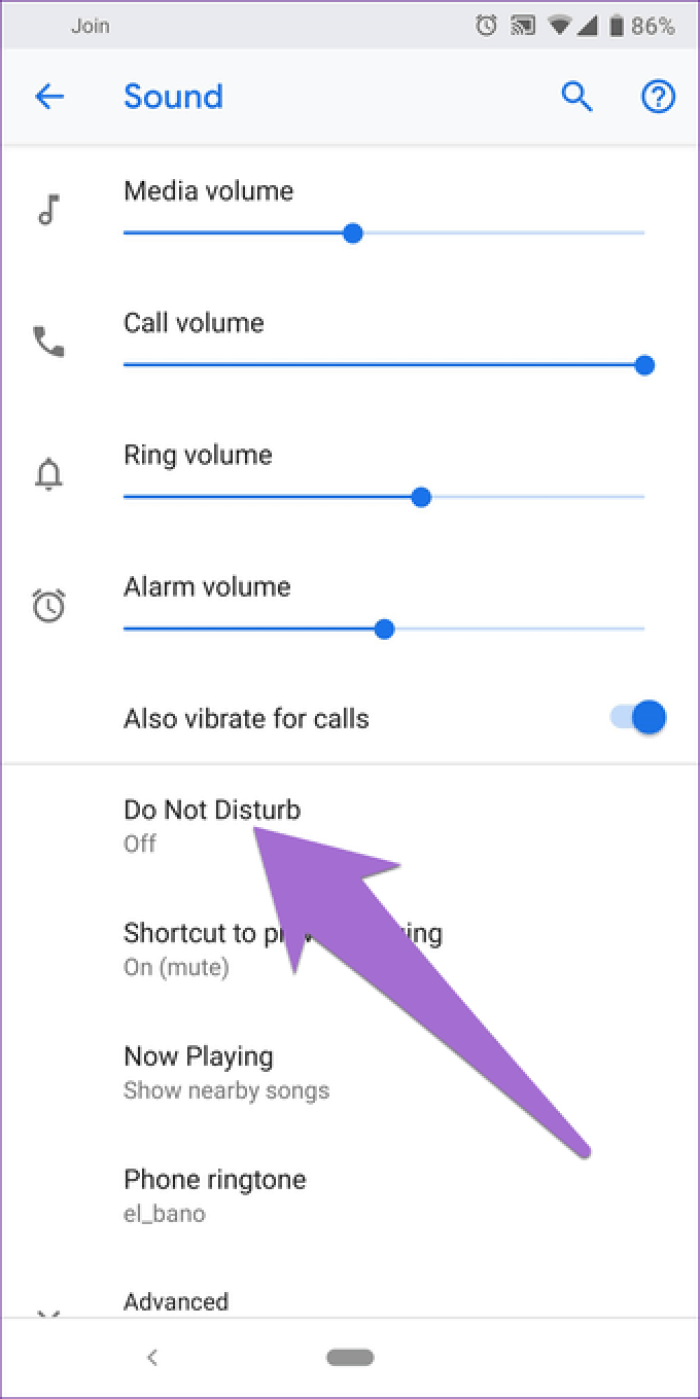Go back using the app bar arrow
The height and width of the screenshot is (1399, 700).
point(49,97)
